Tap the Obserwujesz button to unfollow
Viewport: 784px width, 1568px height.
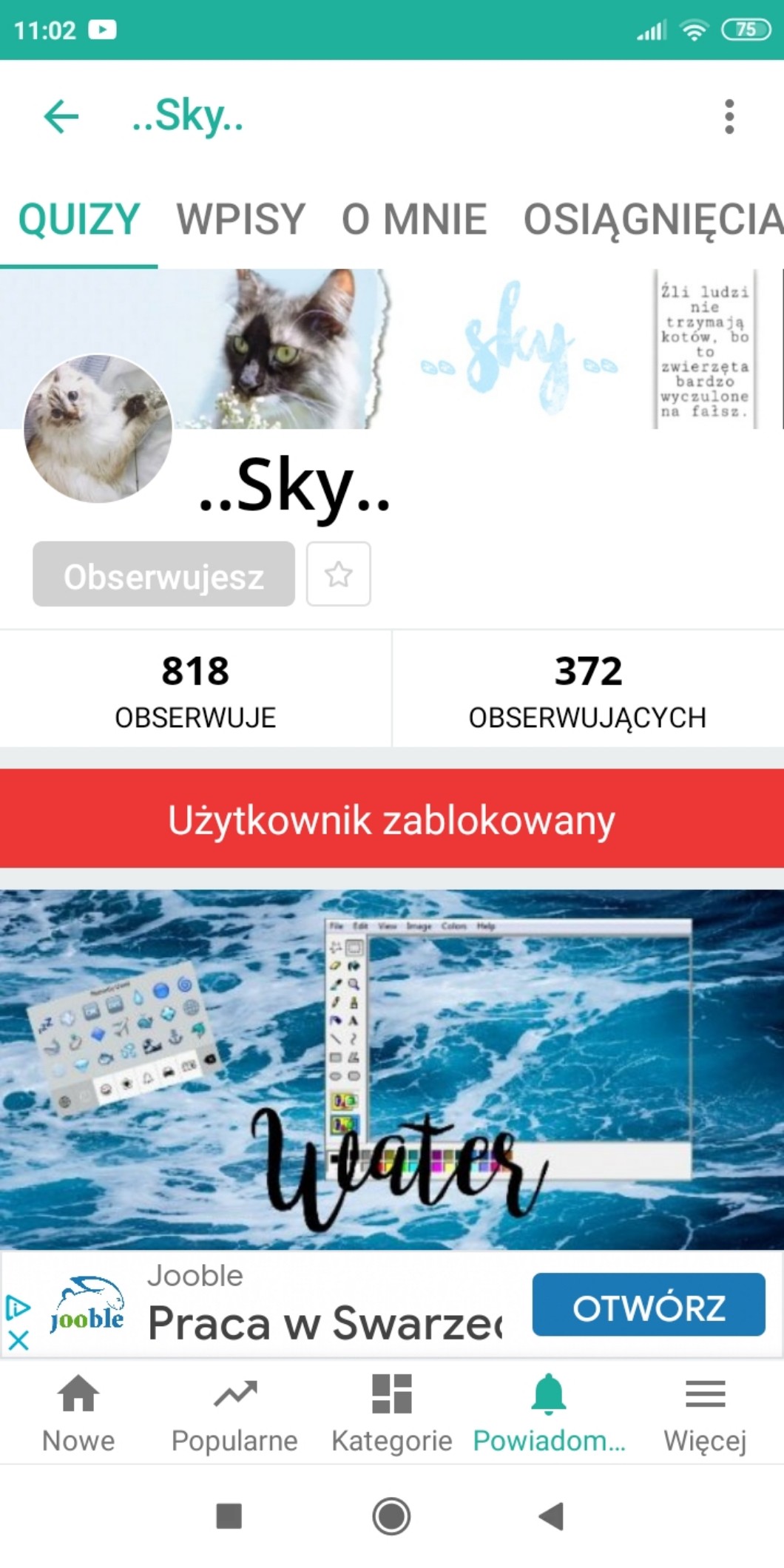click(x=163, y=575)
